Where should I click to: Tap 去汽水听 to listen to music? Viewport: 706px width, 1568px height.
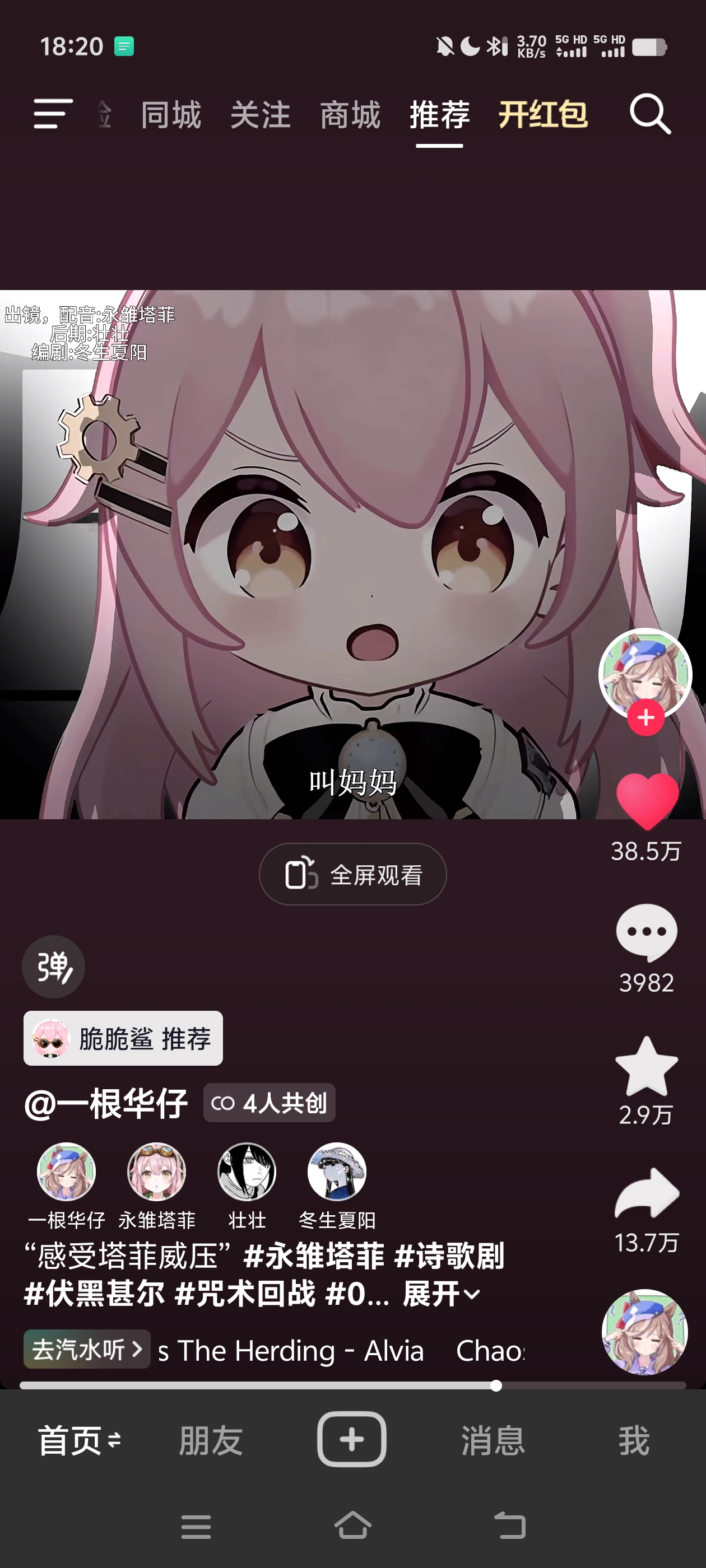[x=86, y=1350]
